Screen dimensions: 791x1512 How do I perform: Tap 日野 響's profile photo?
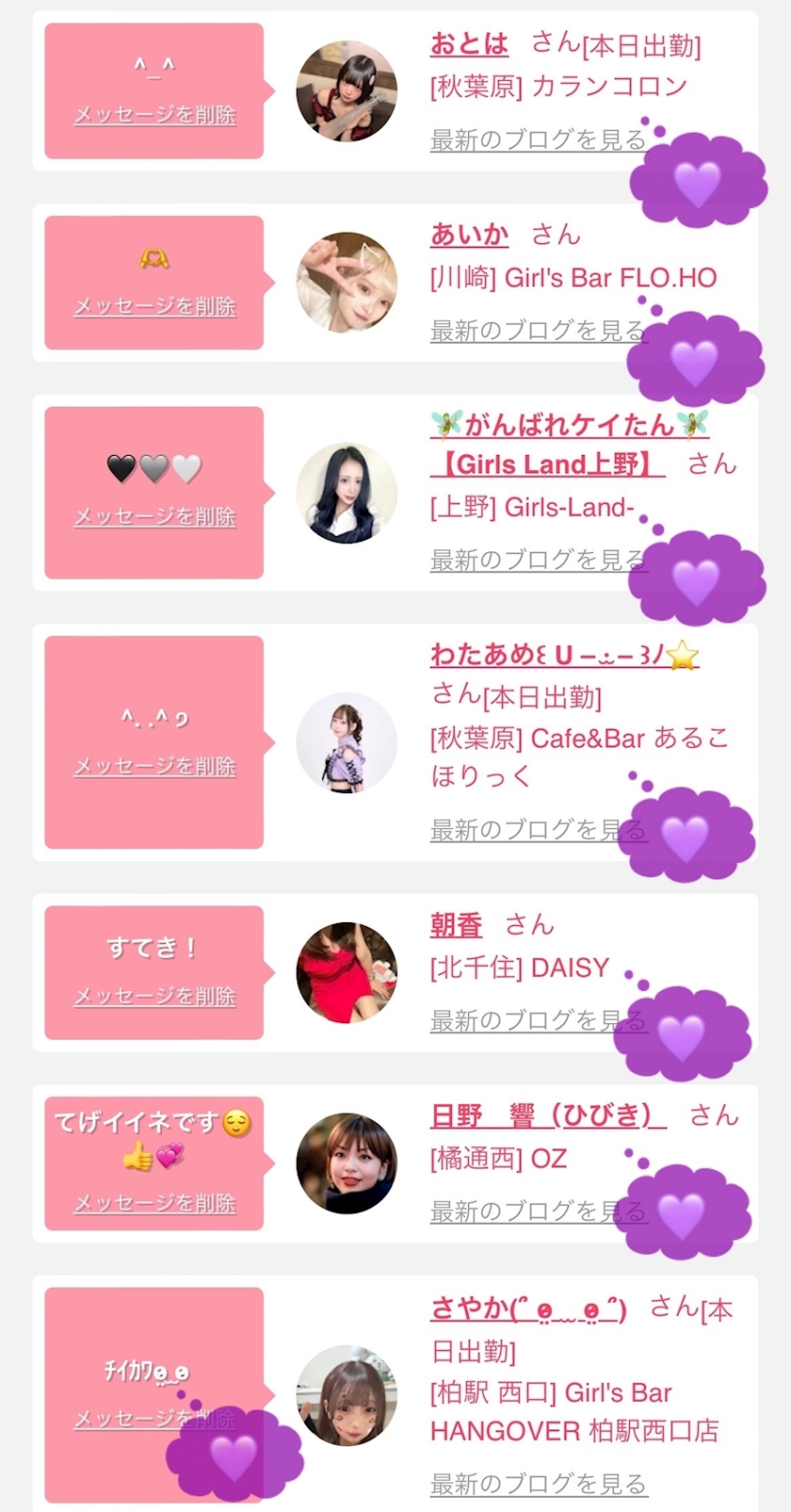click(x=347, y=1163)
